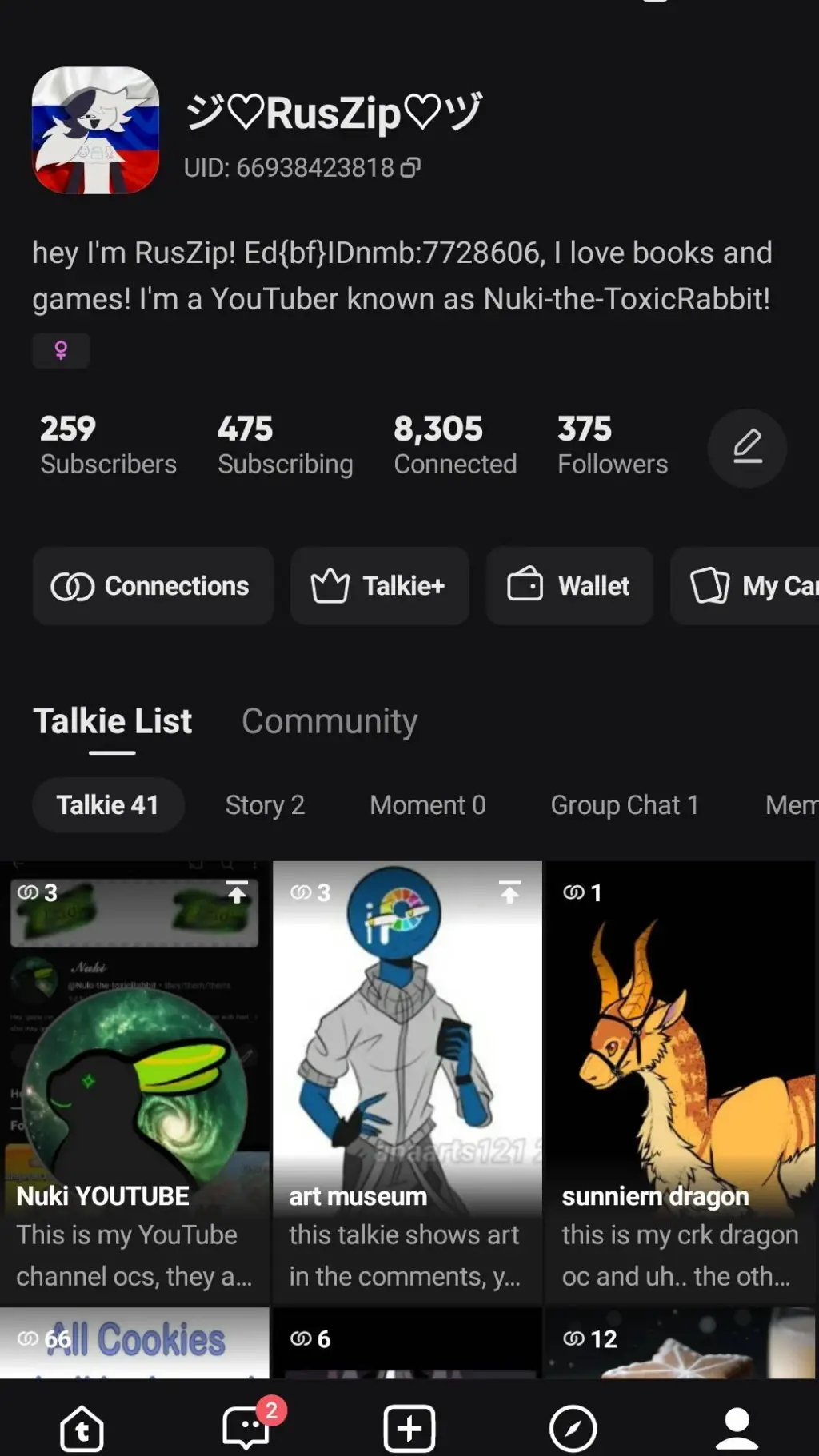View the 375 Followers list

coord(612,445)
